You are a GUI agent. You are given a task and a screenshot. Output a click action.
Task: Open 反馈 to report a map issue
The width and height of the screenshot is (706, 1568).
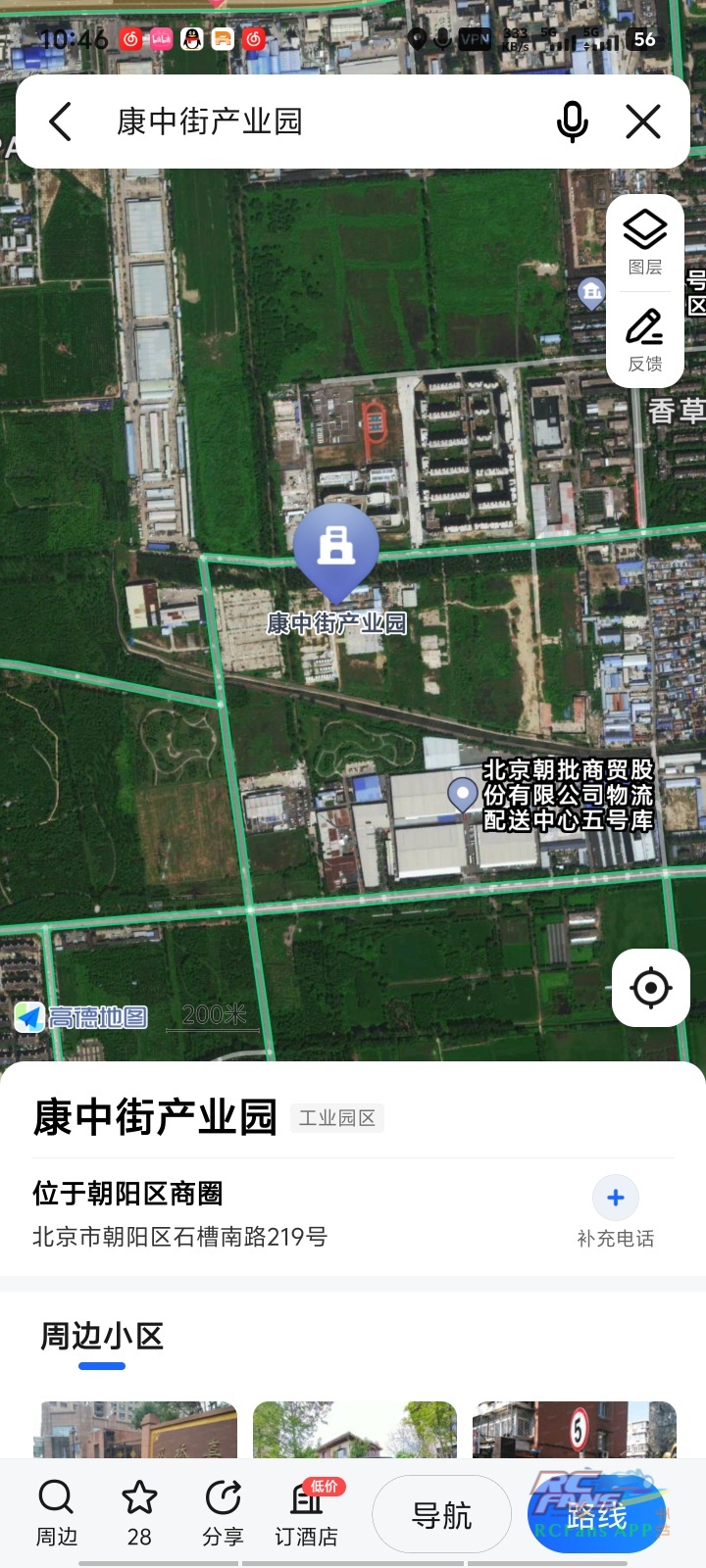(645, 339)
